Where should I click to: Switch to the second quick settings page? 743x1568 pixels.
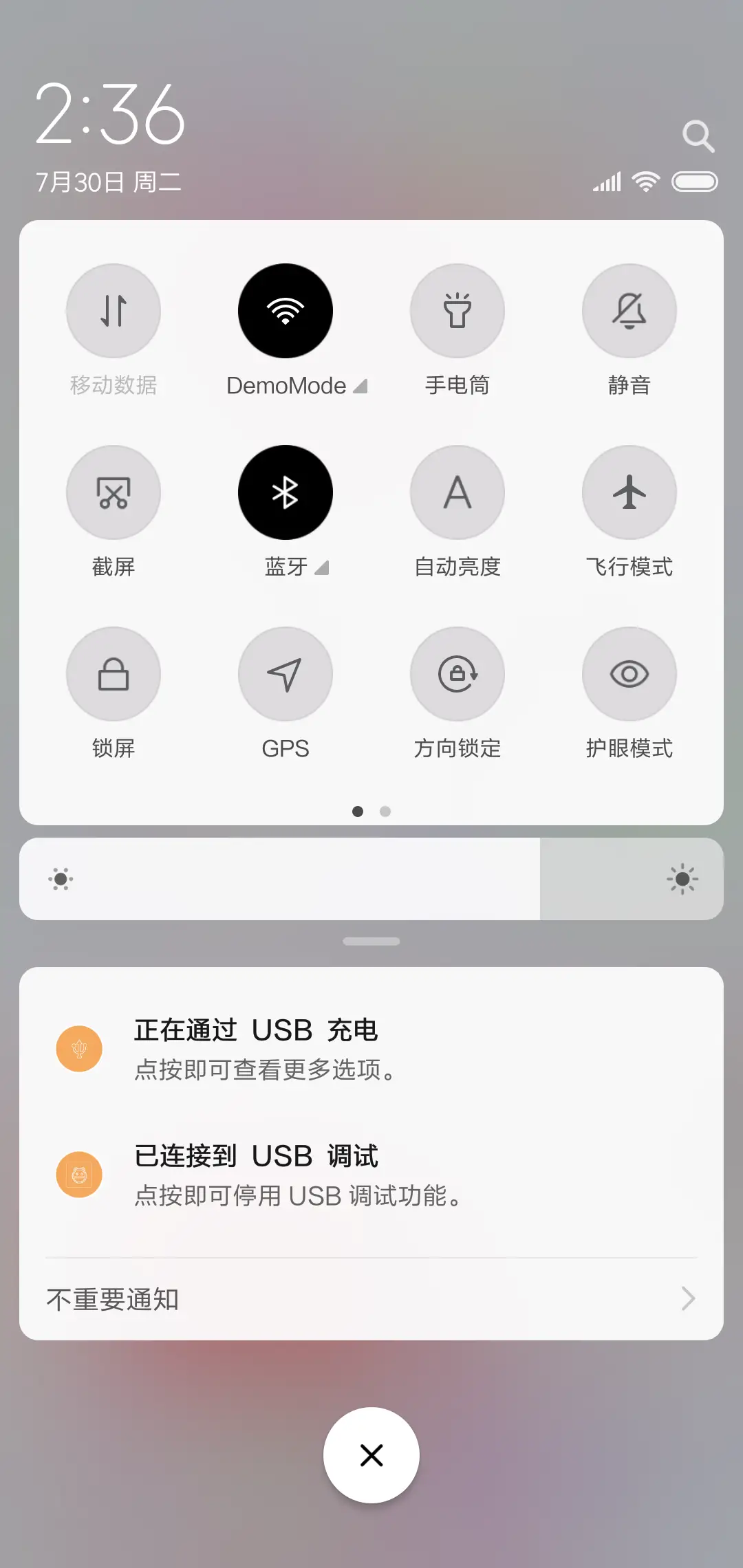(x=385, y=812)
